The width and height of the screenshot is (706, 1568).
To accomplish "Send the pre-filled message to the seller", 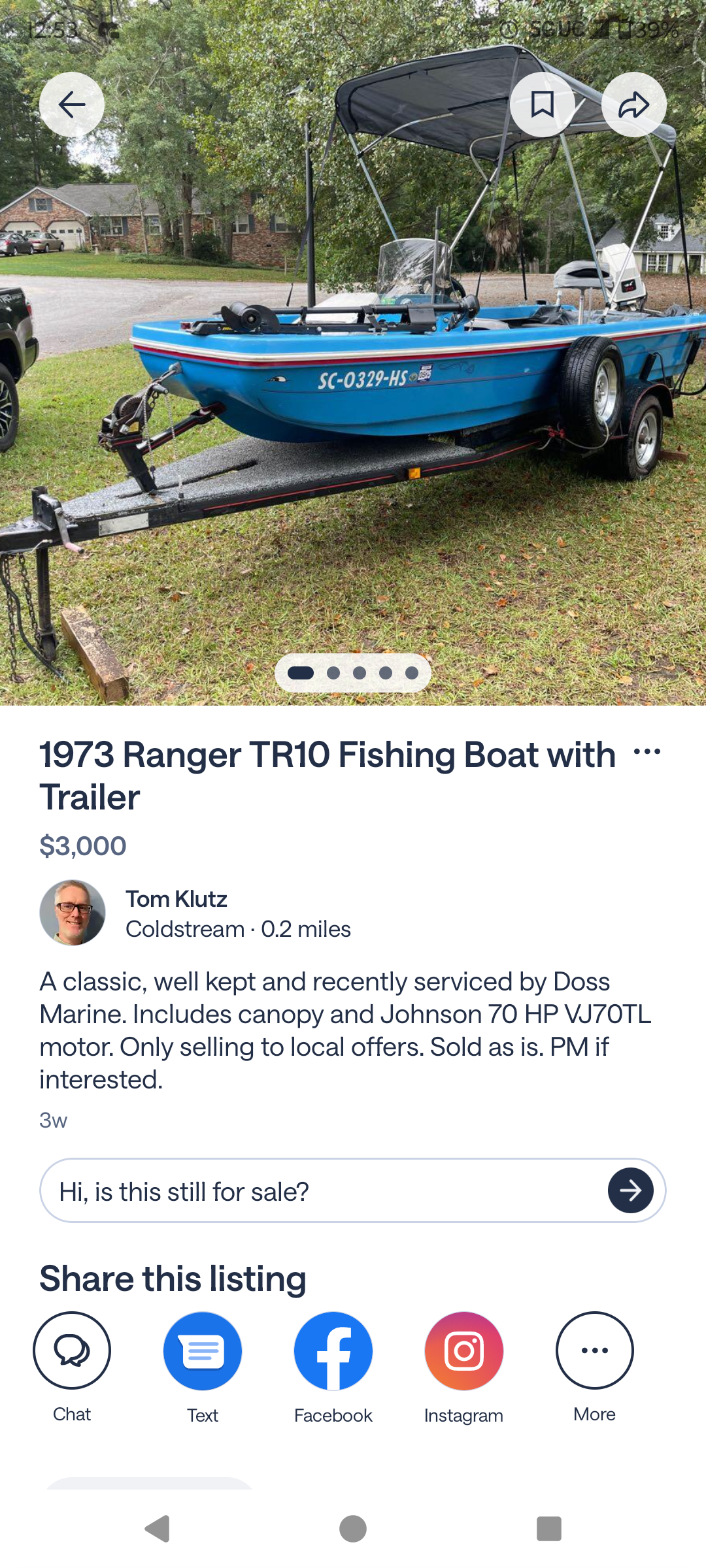I will pyautogui.click(x=630, y=1191).
